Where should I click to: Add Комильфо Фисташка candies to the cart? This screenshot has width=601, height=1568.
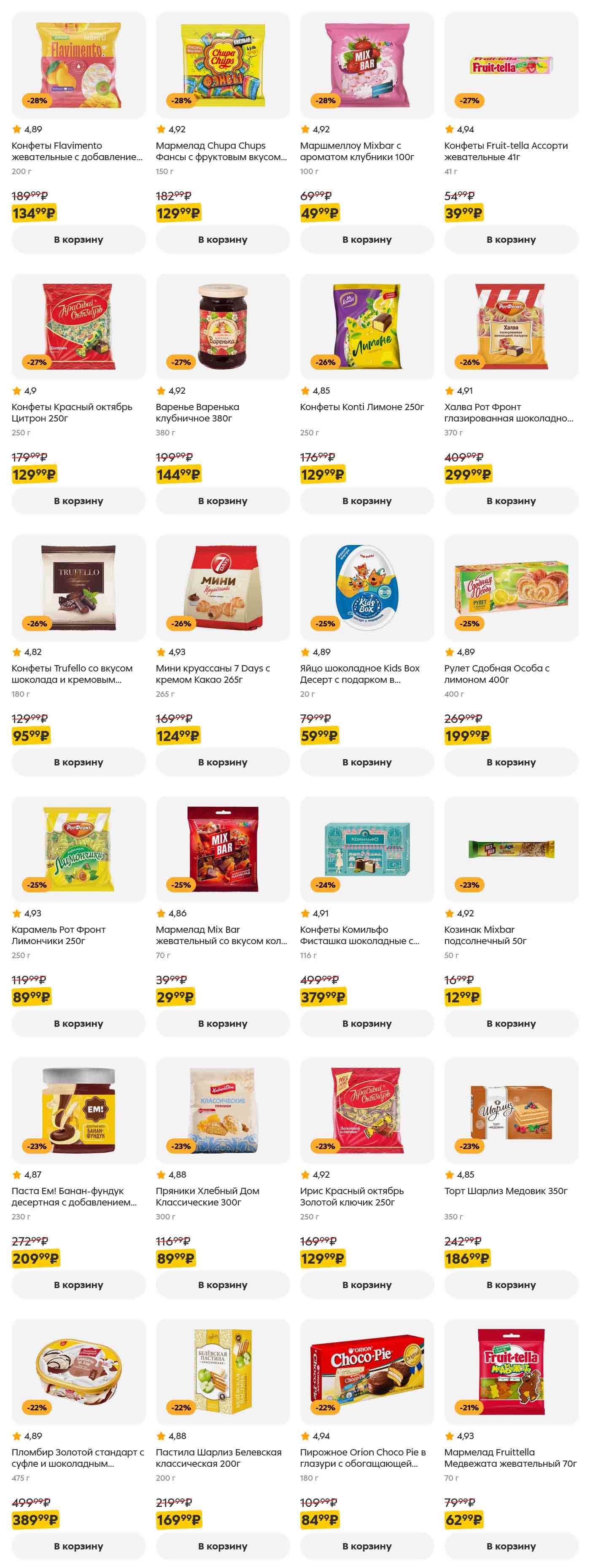click(x=367, y=1023)
